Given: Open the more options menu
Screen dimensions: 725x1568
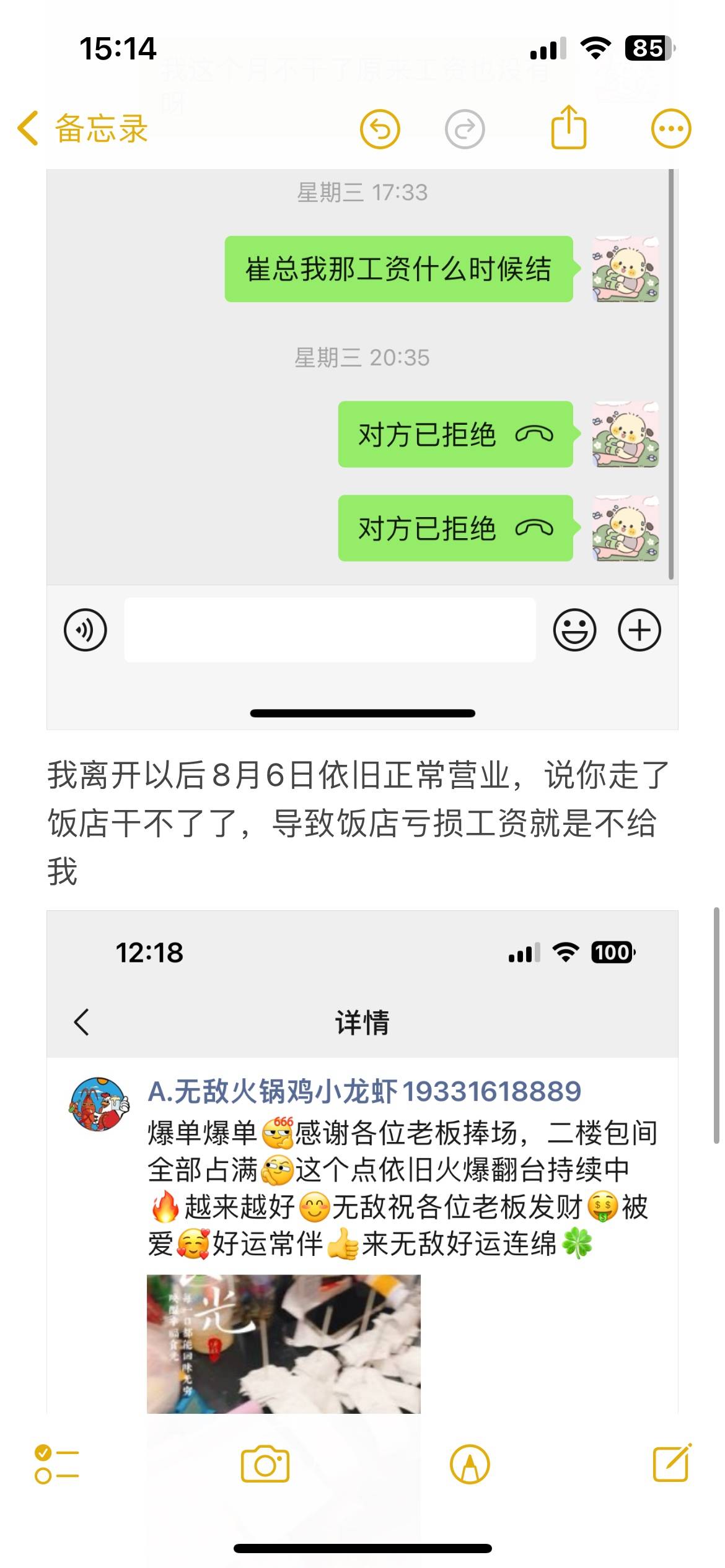Looking at the screenshot, I should pyautogui.click(x=670, y=129).
